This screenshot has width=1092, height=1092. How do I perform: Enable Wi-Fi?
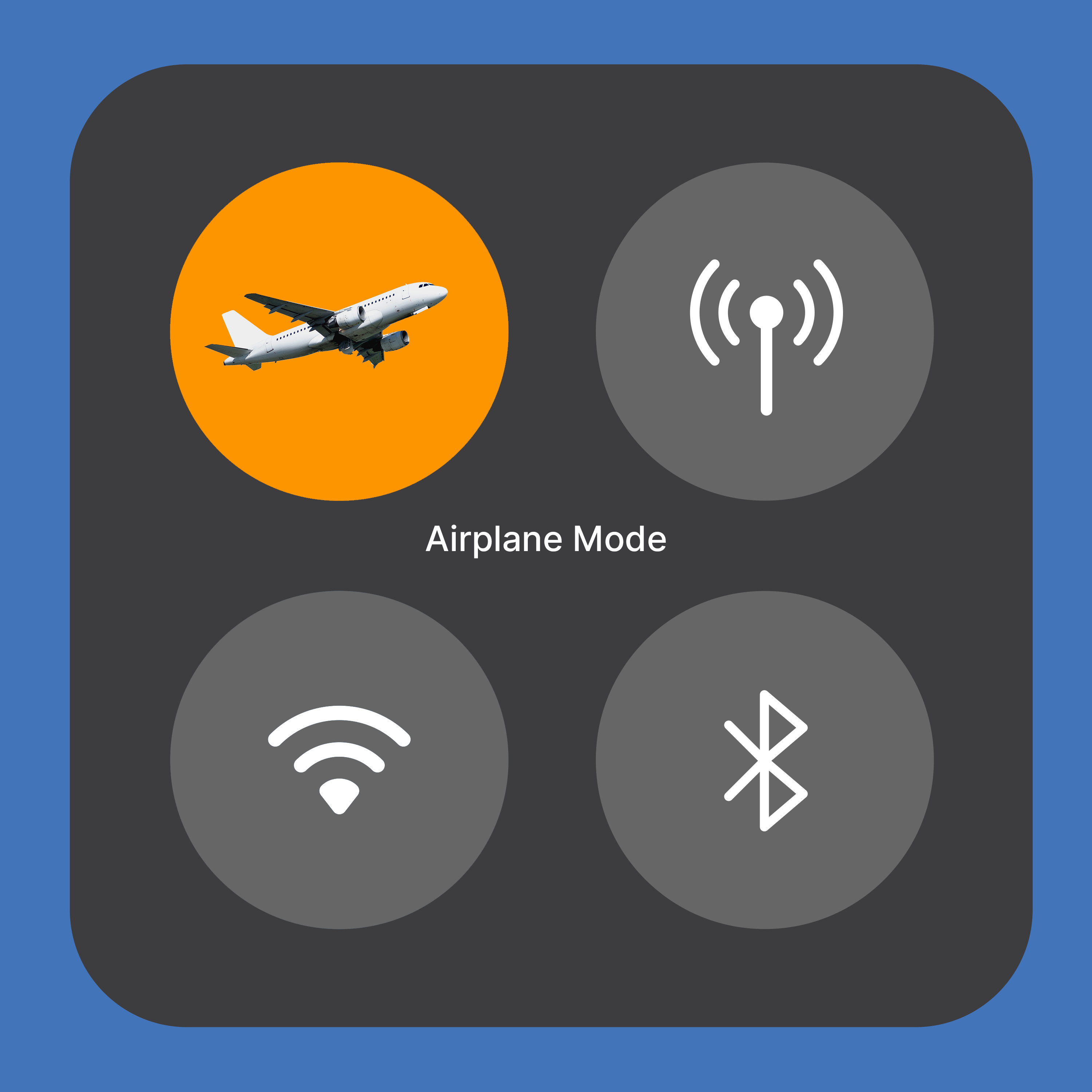tap(339, 760)
